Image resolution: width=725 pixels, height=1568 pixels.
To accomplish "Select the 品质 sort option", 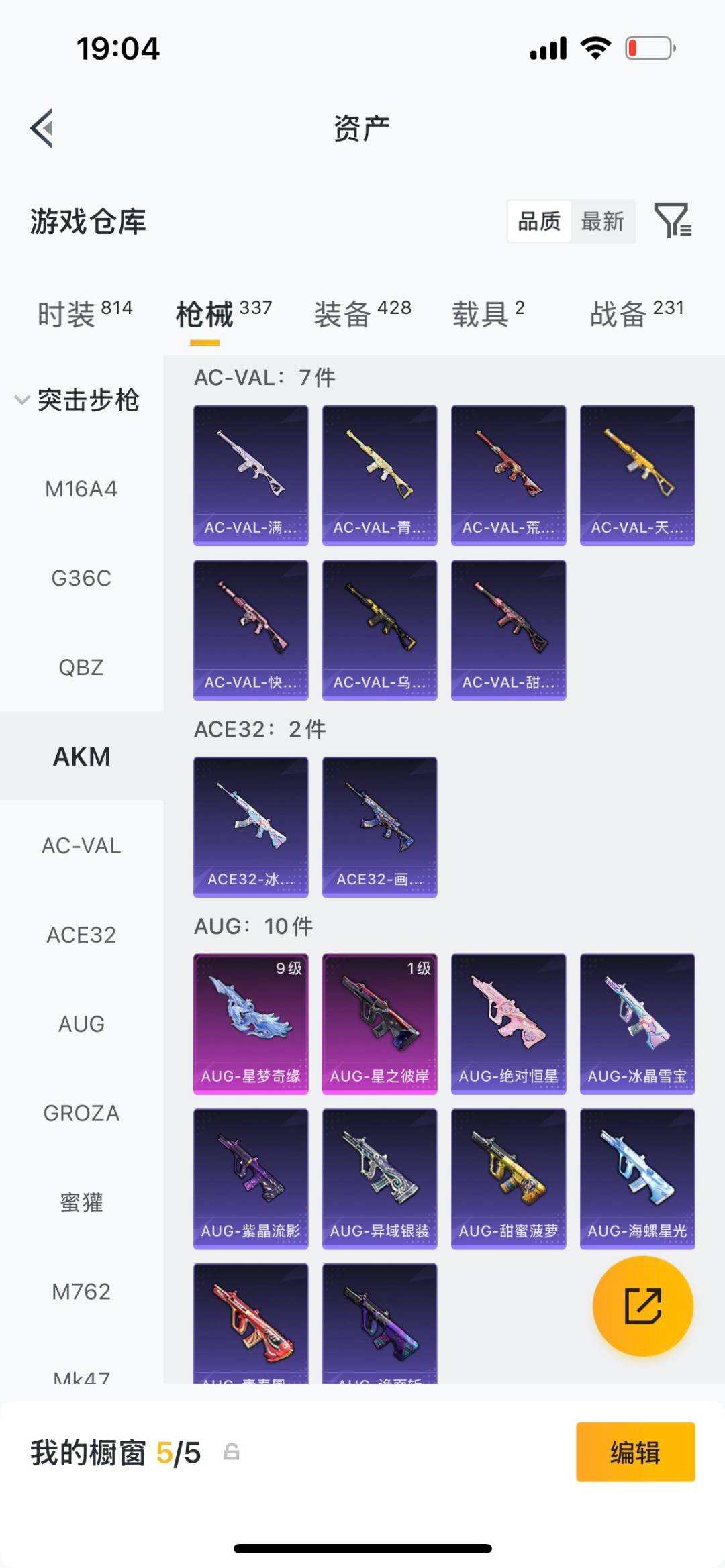I will (x=539, y=221).
